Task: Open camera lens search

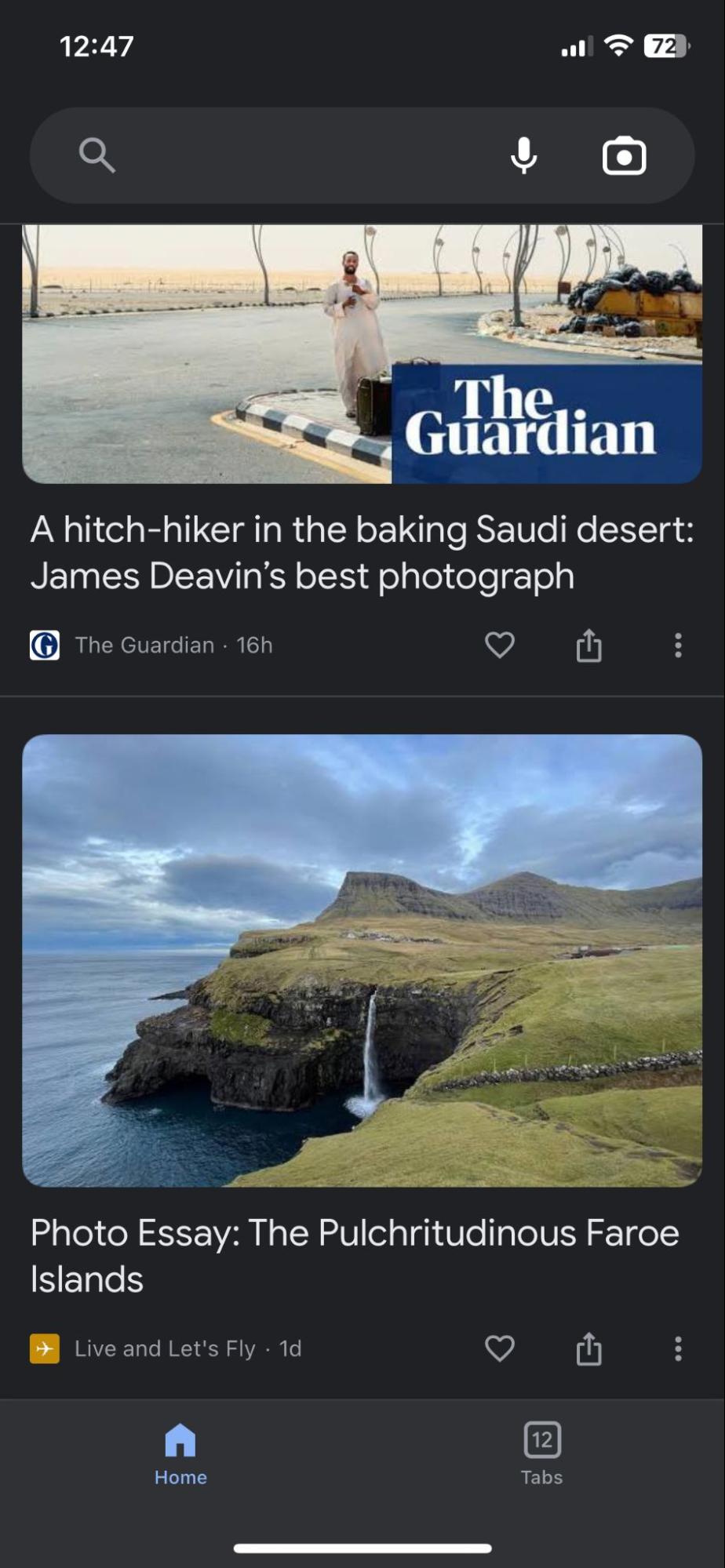Action: 624,155
